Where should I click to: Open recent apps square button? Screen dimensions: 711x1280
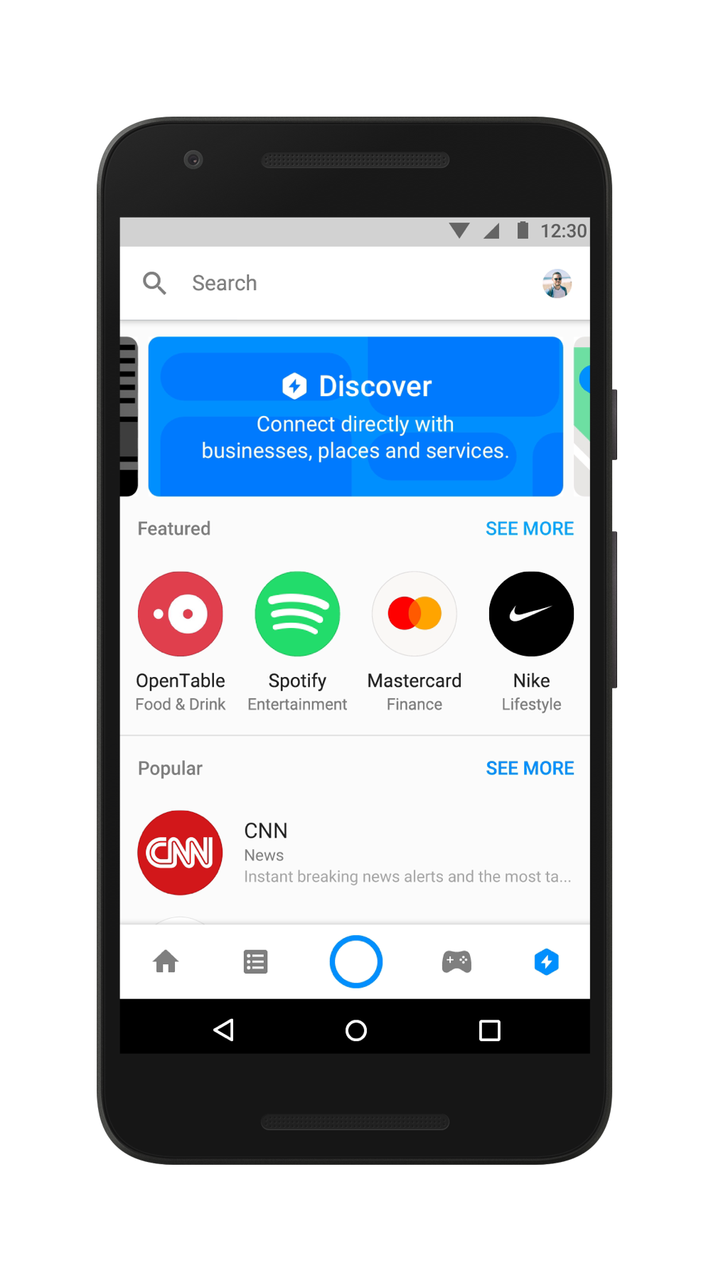click(x=489, y=1030)
